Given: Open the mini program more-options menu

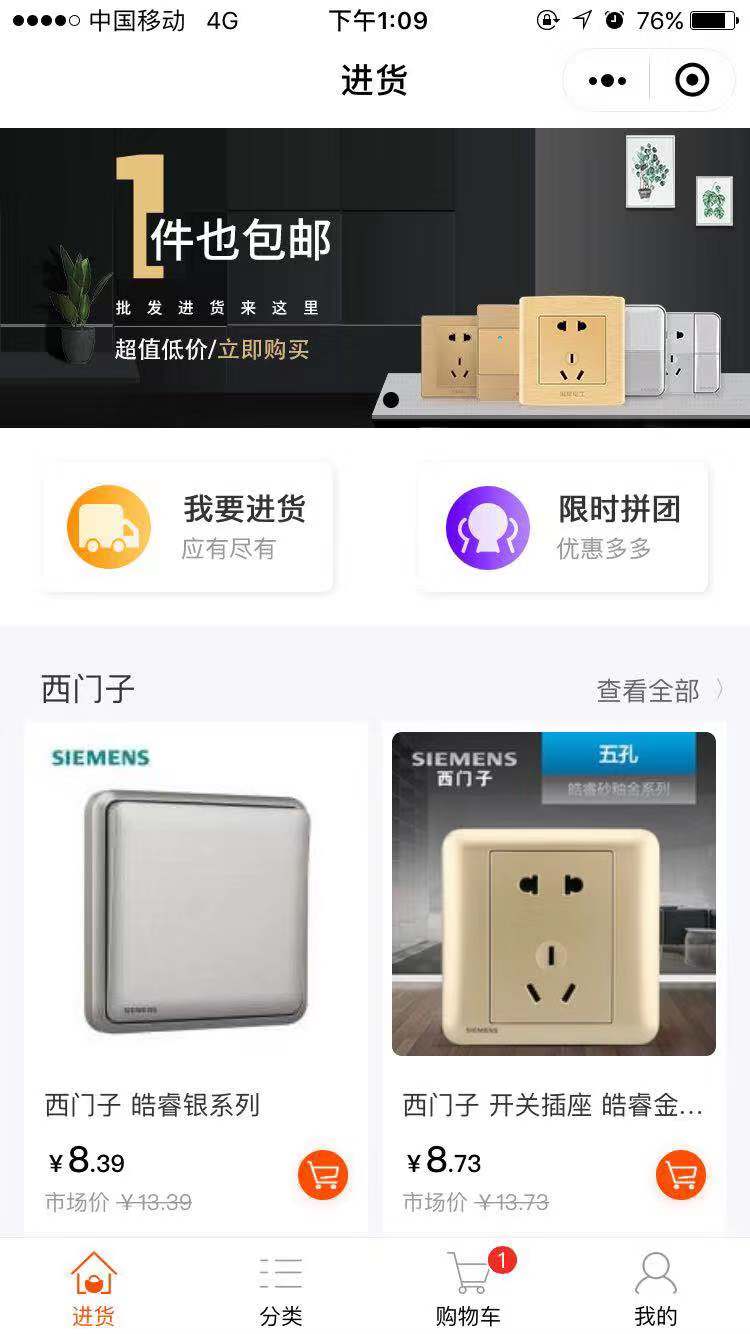Looking at the screenshot, I should [x=607, y=80].
